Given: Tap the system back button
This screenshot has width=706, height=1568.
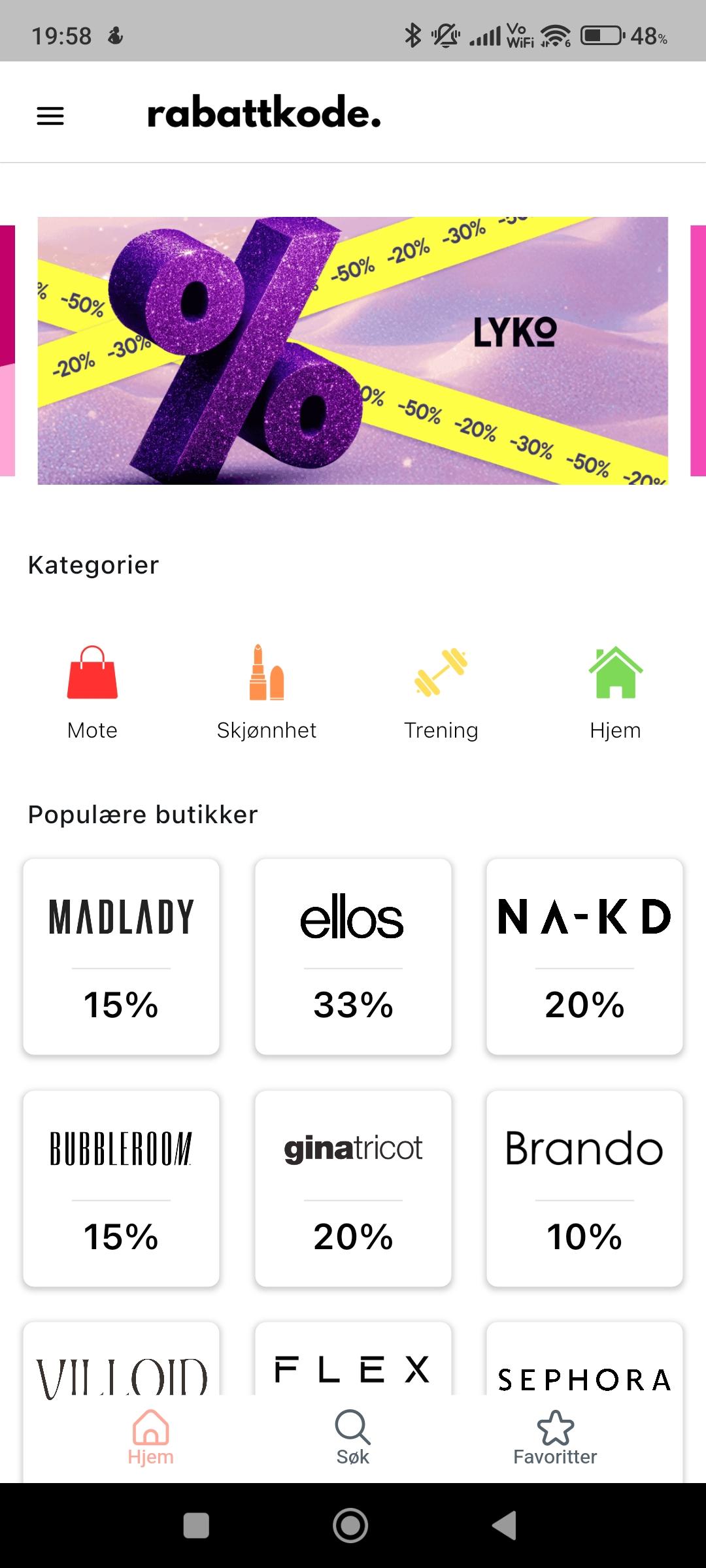Looking at the screenshot, I should tap(504, 1526).
